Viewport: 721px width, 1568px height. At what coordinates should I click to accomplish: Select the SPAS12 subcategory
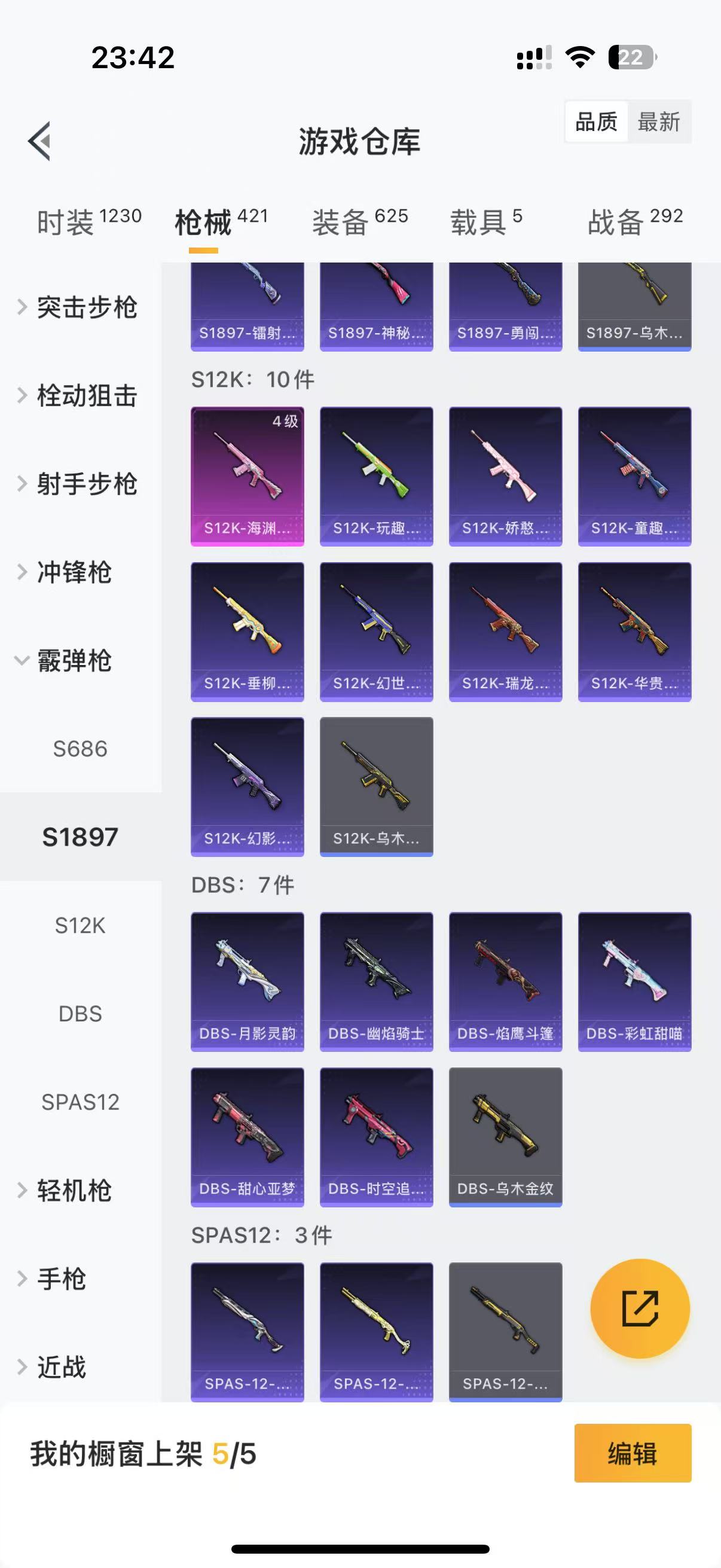[x=80, y=1102]
